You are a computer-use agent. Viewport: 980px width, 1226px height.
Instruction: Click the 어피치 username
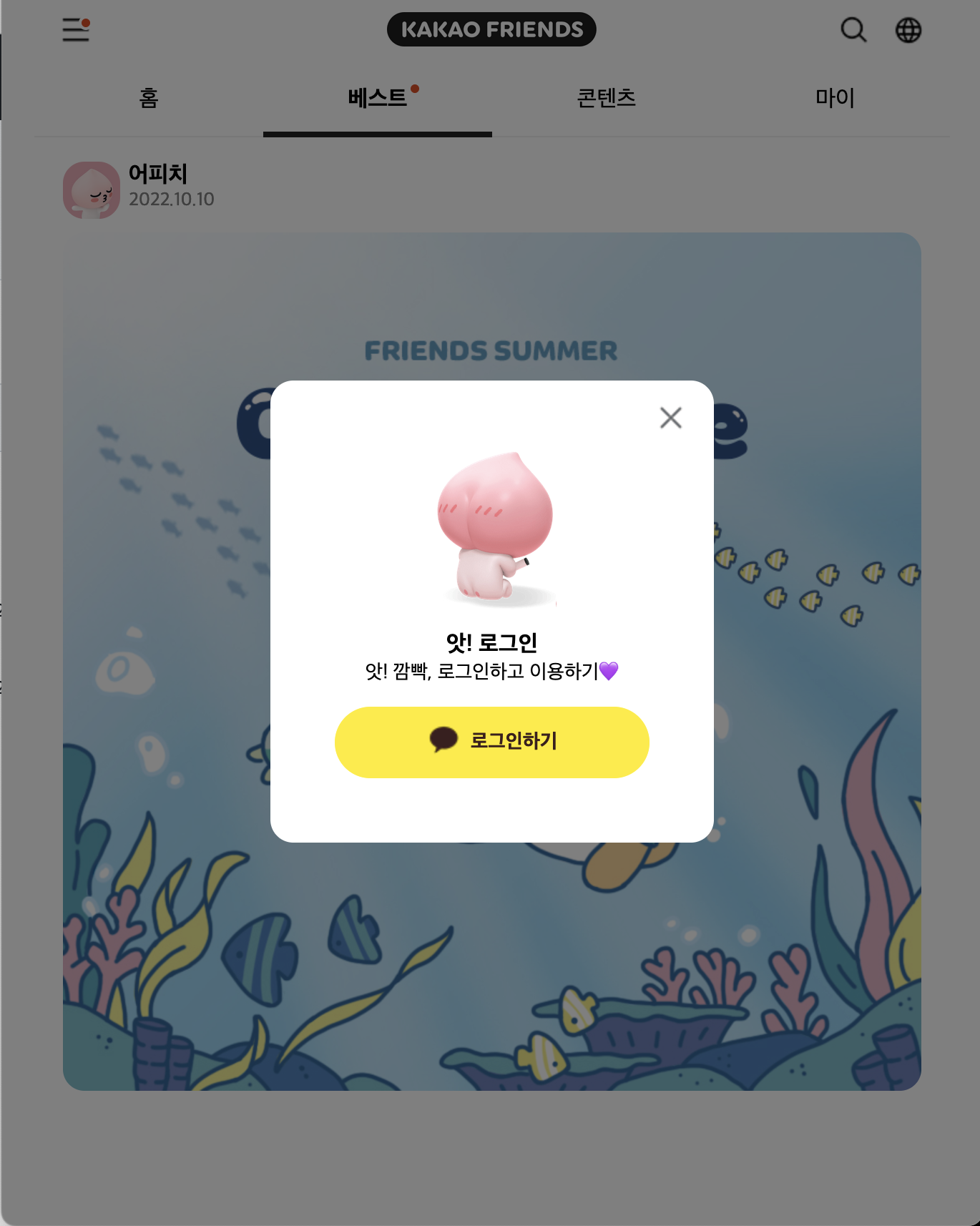(x=159, y=174)
